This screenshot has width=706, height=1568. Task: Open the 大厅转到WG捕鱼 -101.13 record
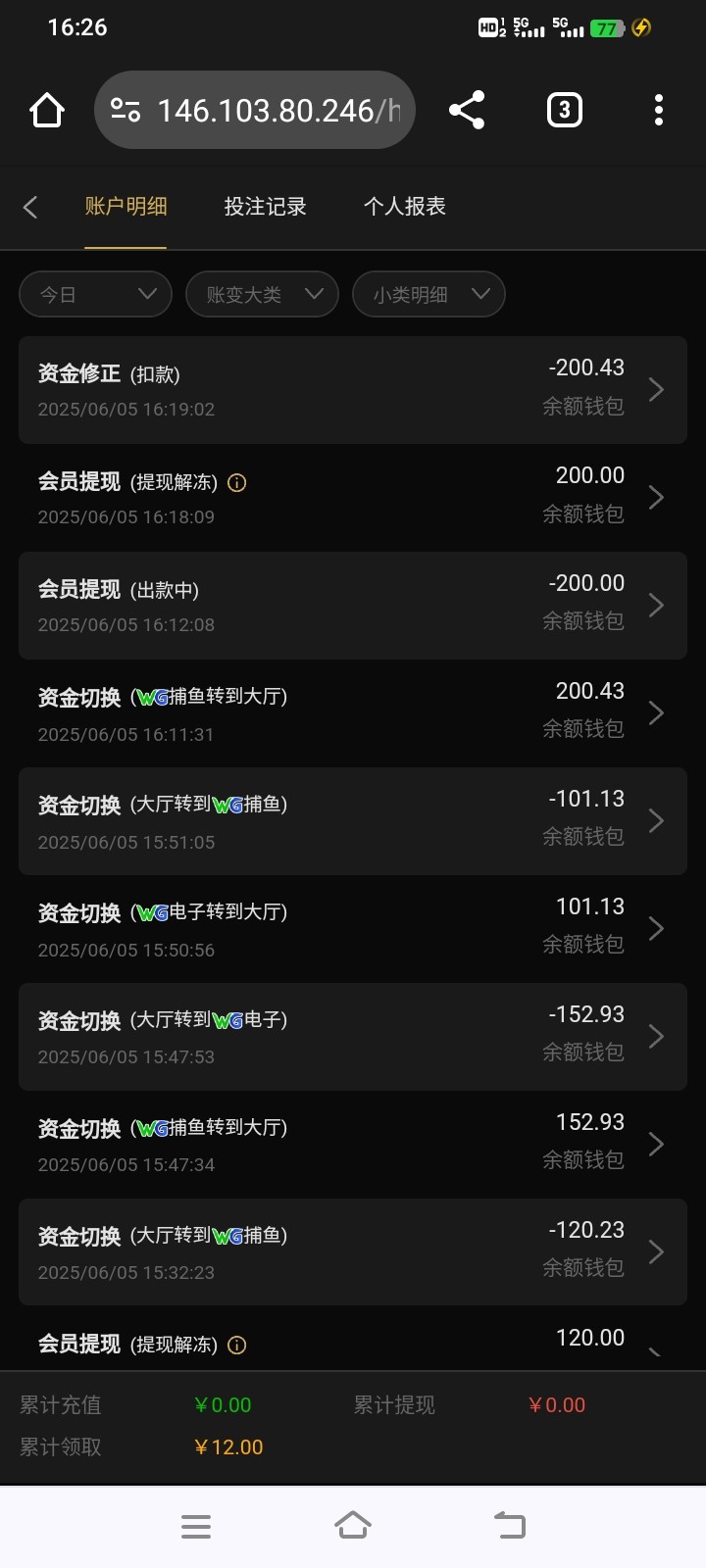coord(353,821)
